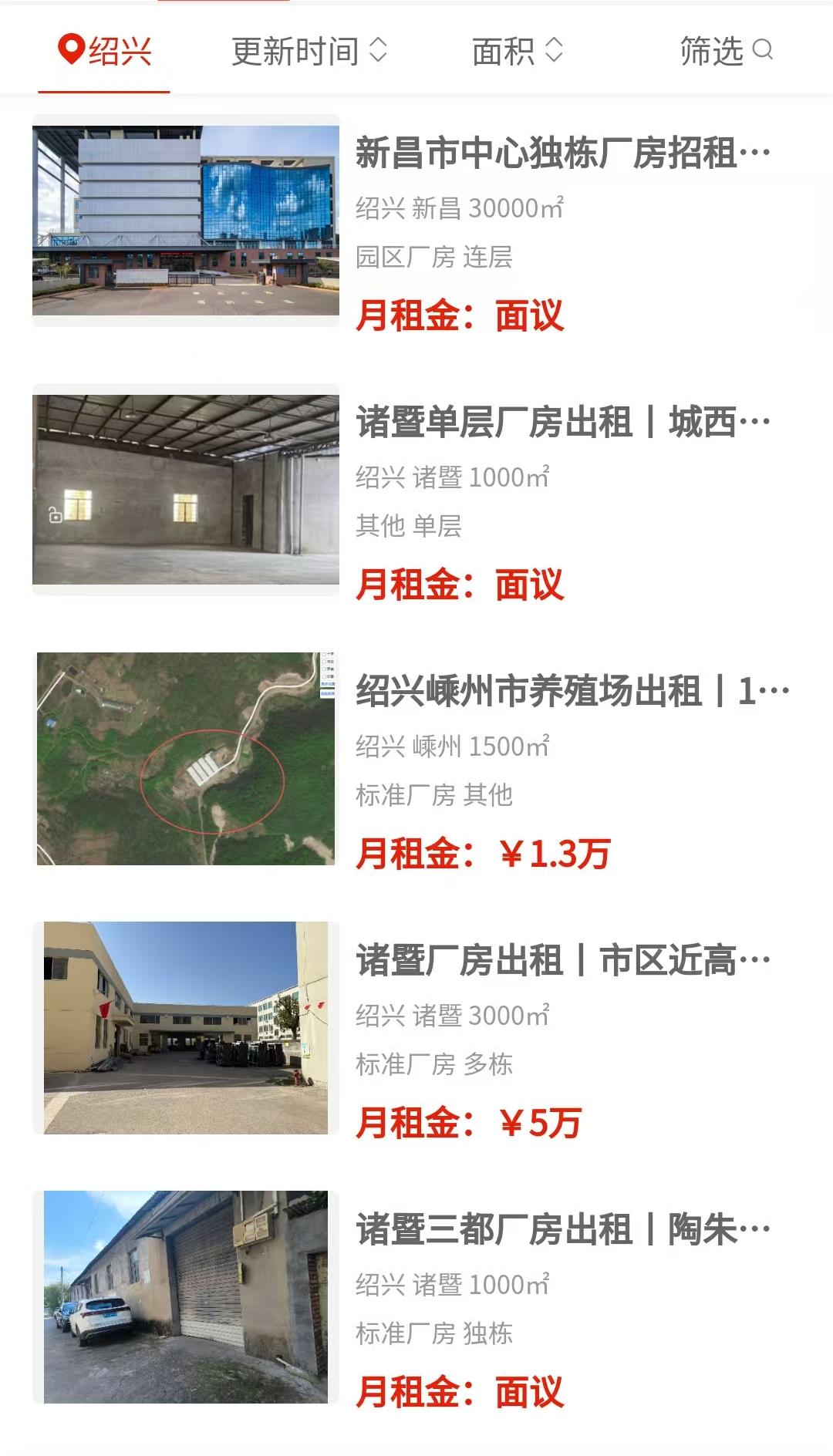Screen dimensions: 833x1456
Task: Select the 诸暨厂房出租 市区近高 listing
Action: coord(562,961)
